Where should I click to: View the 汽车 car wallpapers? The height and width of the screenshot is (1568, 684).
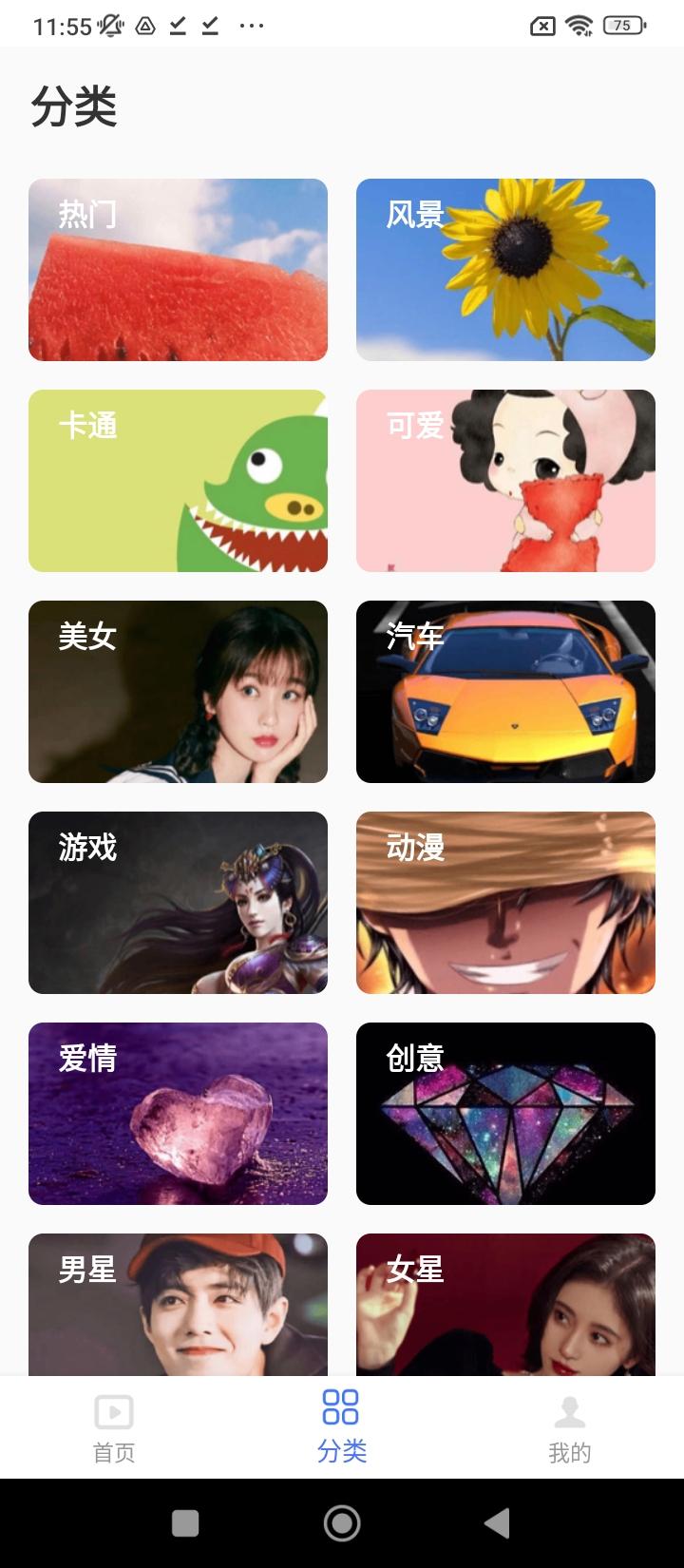point(504,692)
